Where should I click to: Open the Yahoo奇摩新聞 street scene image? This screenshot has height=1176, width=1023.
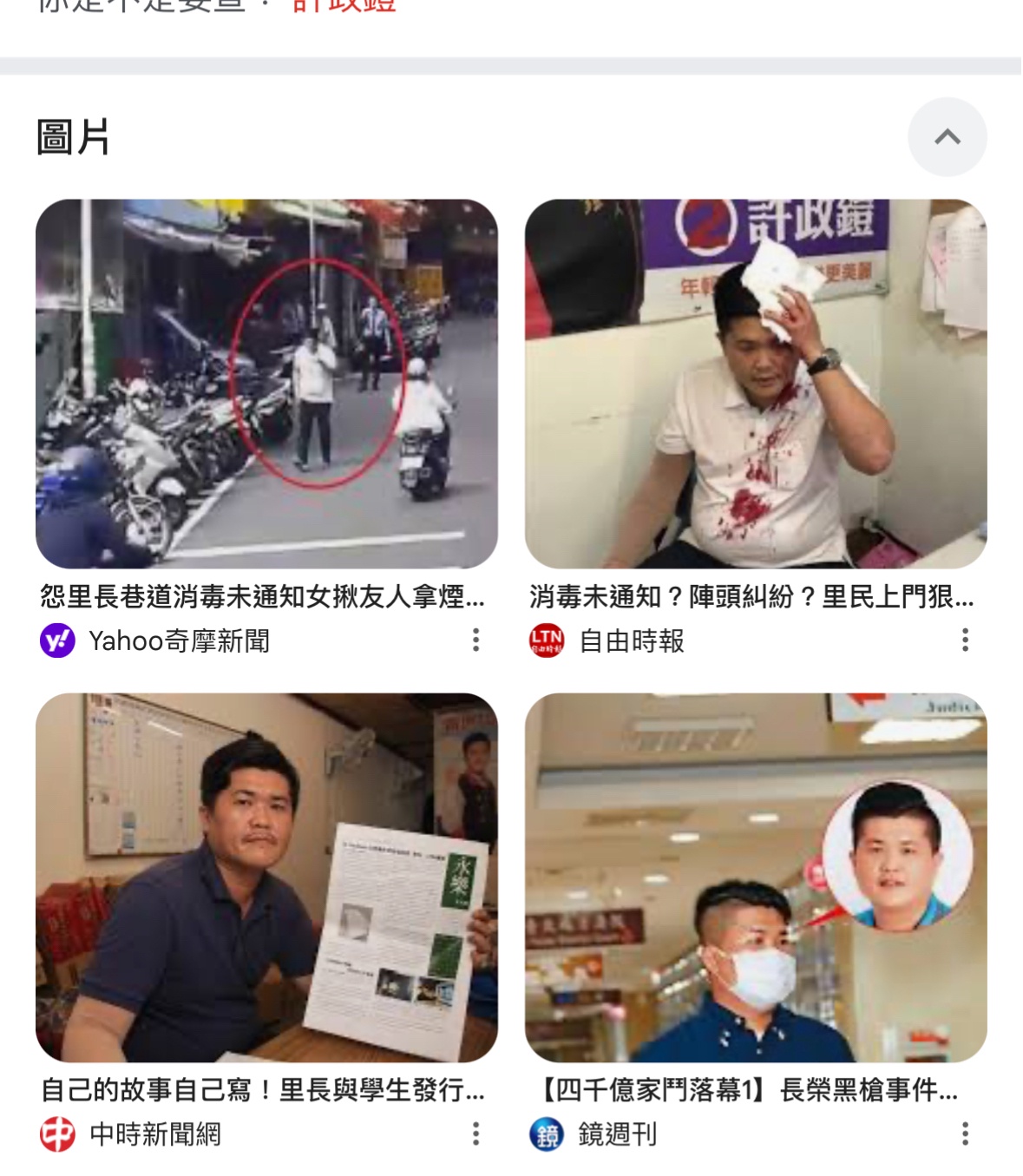(x=266, y=384)
